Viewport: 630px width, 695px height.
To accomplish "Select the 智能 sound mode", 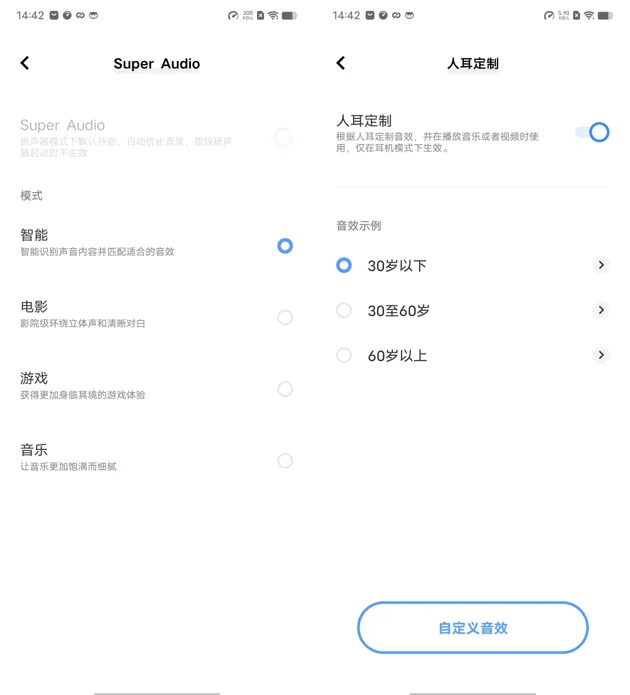I will coord(285,245).
